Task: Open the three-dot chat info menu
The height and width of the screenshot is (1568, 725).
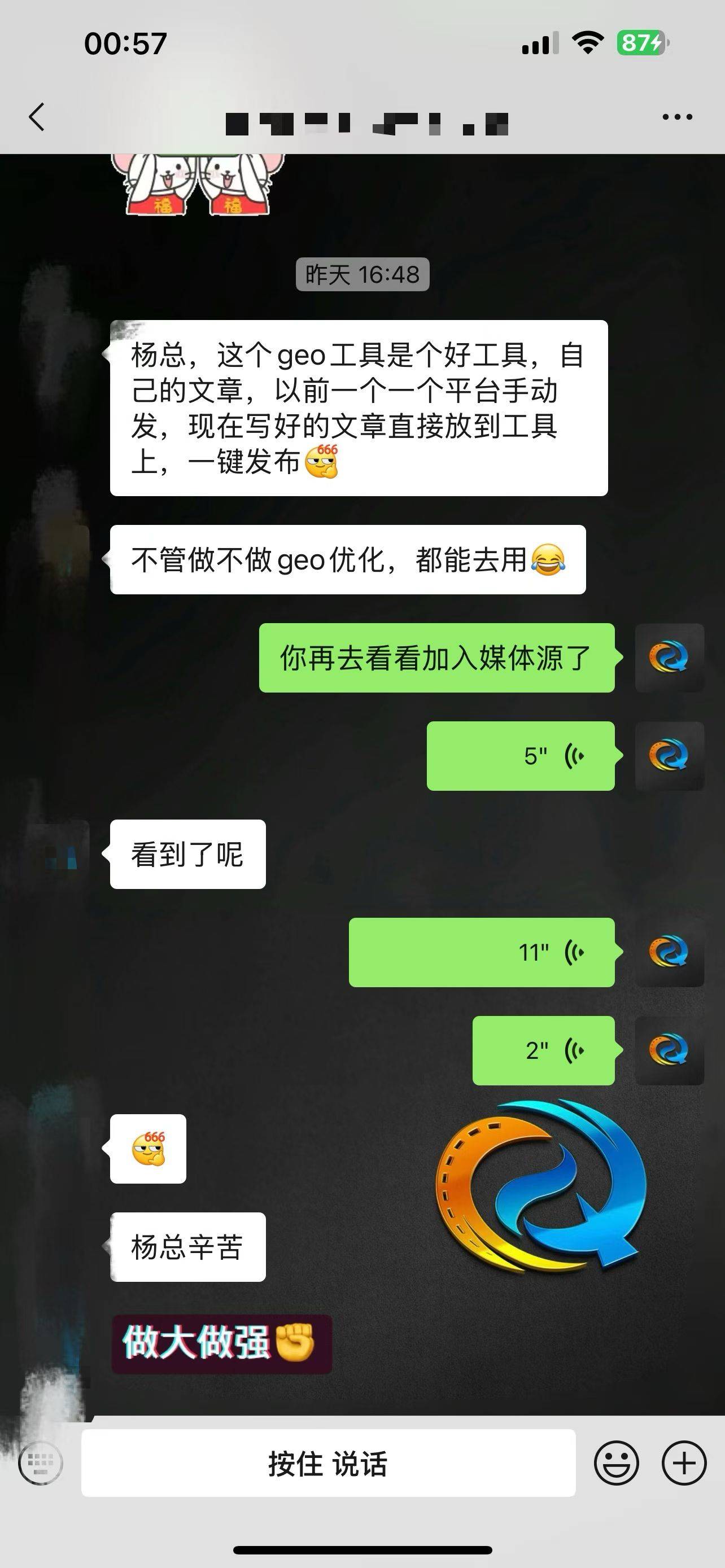Action: (677, 117)
